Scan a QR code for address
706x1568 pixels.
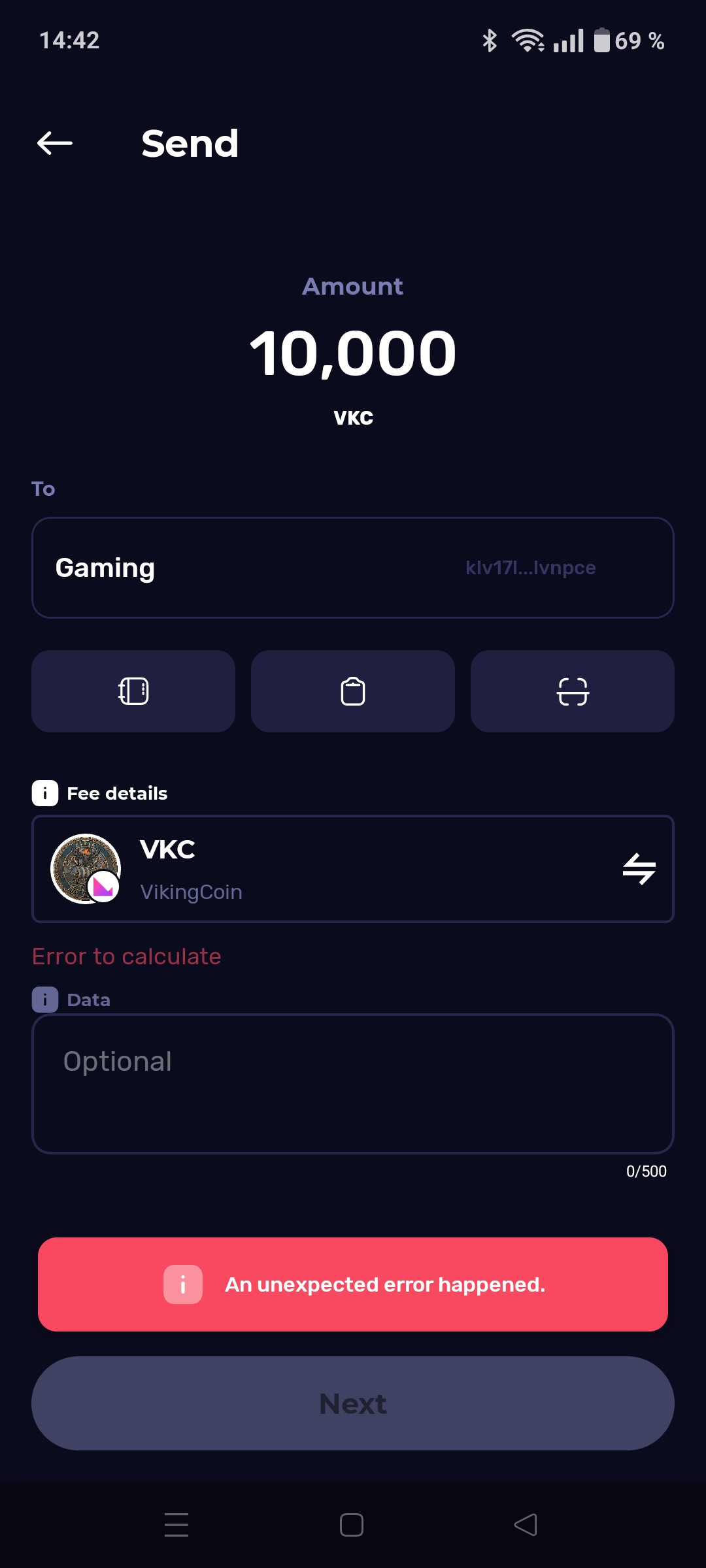573,691
